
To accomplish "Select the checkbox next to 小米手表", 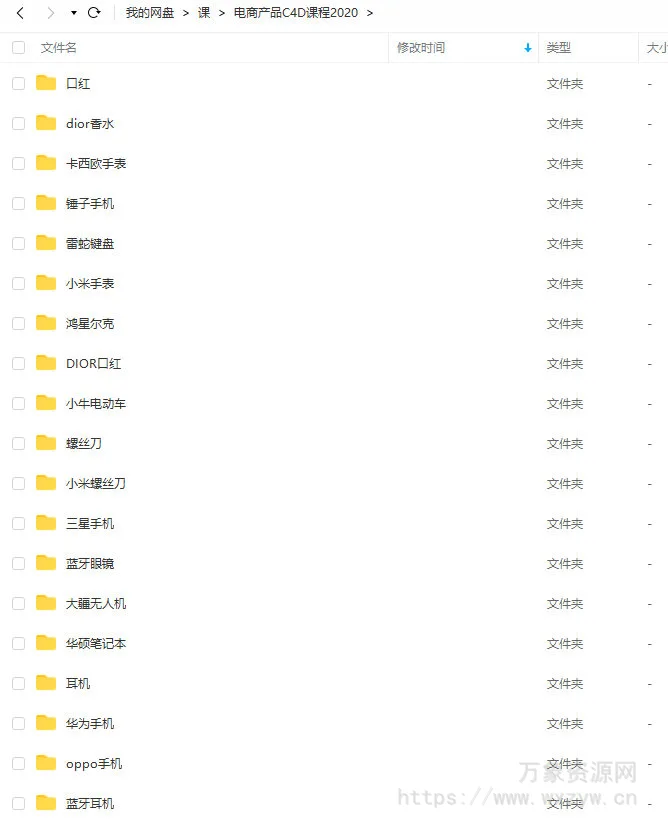I will point(18,284).
